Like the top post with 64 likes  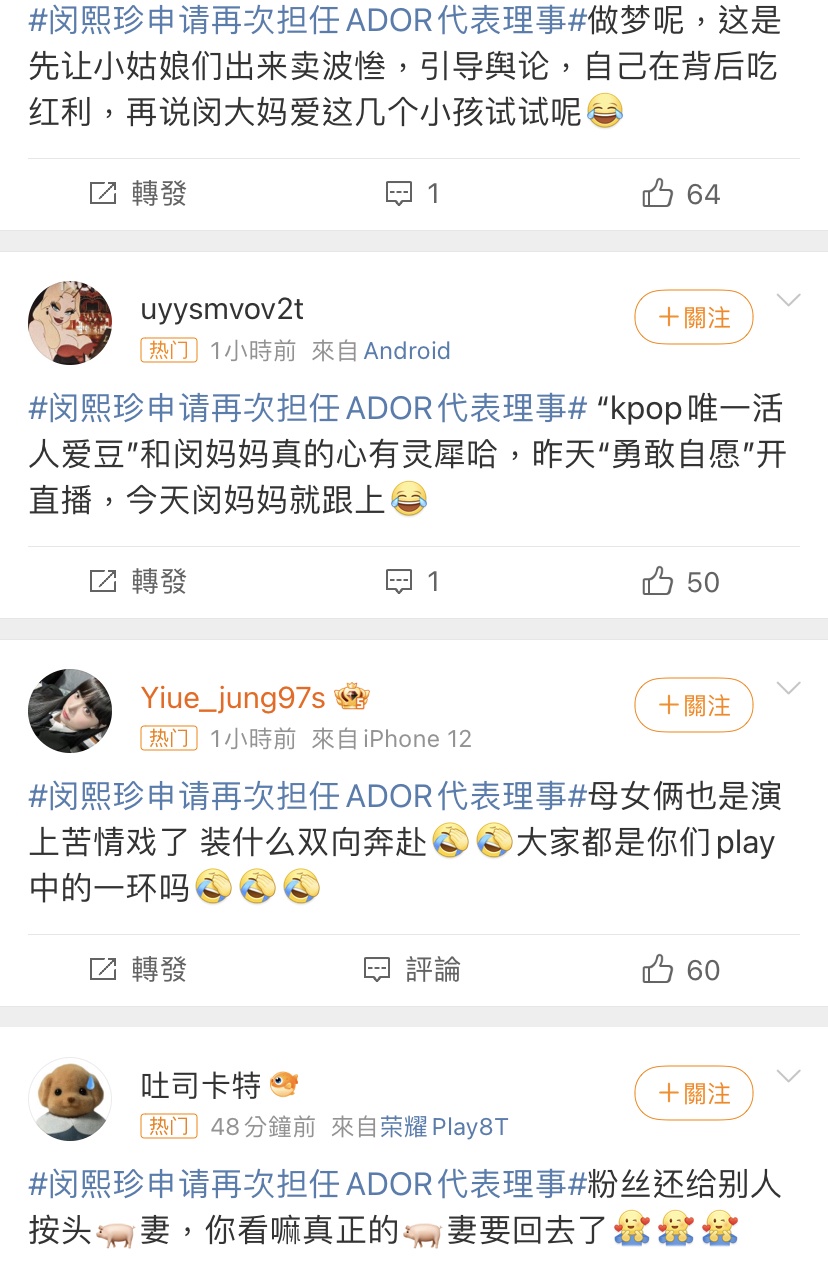681,193
